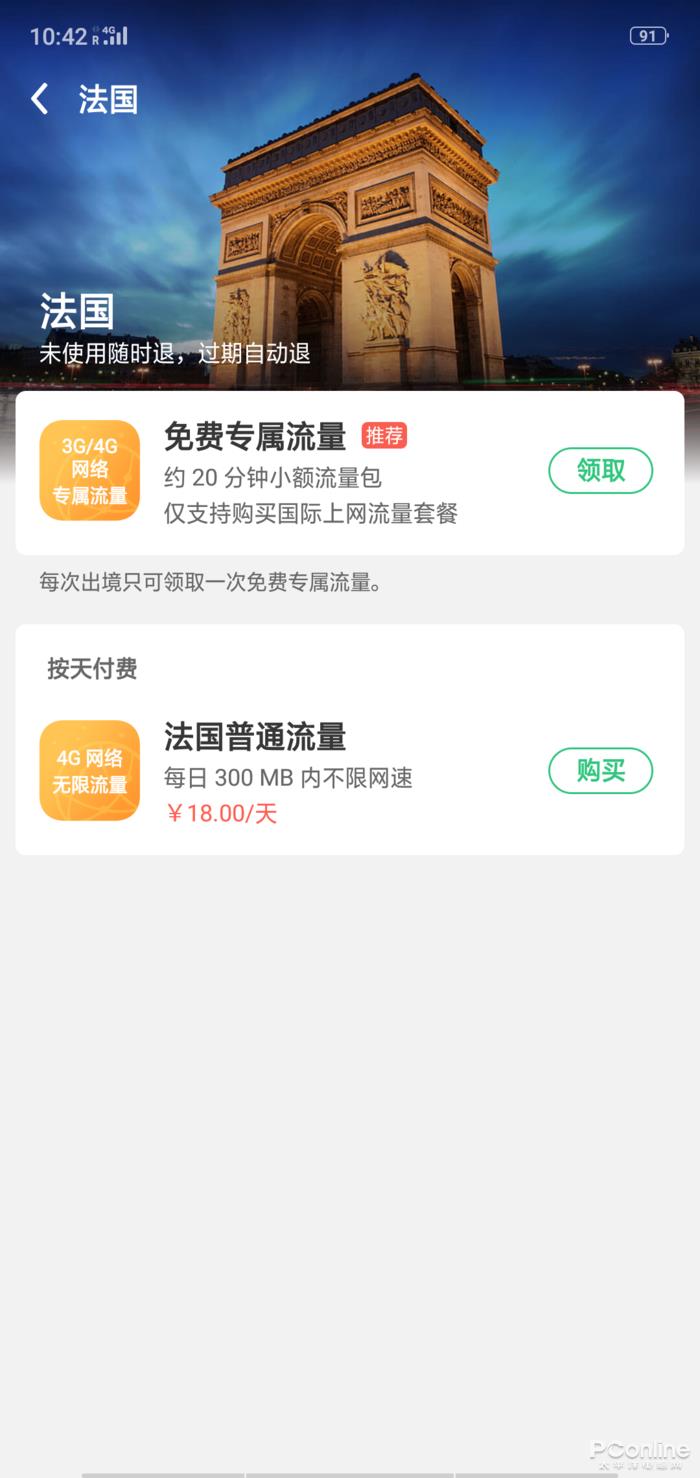Claim the free data with 领取
Image resolution: width=700 pixels, height=1478 pixels.
600,471
